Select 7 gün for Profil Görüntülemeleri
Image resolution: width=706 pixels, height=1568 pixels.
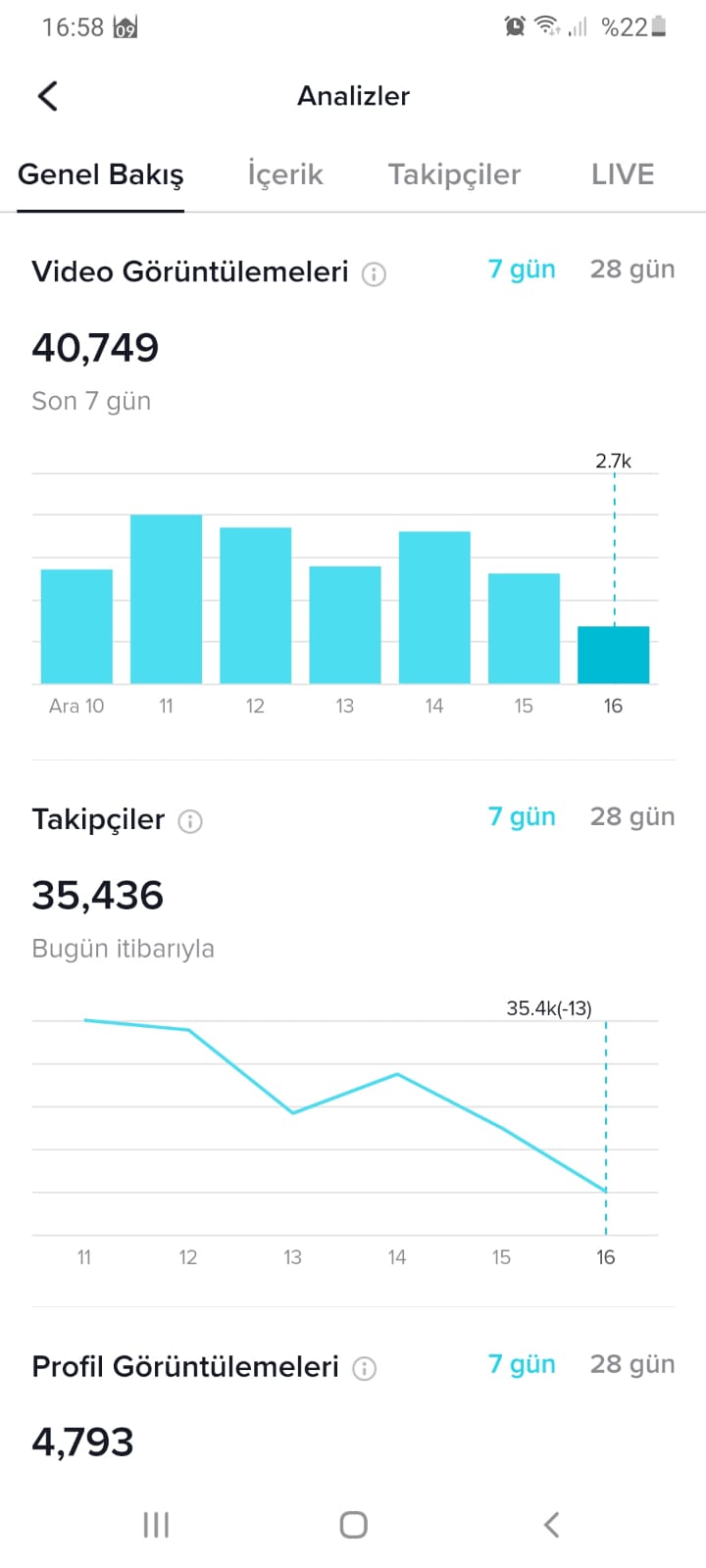(522, 1364)
